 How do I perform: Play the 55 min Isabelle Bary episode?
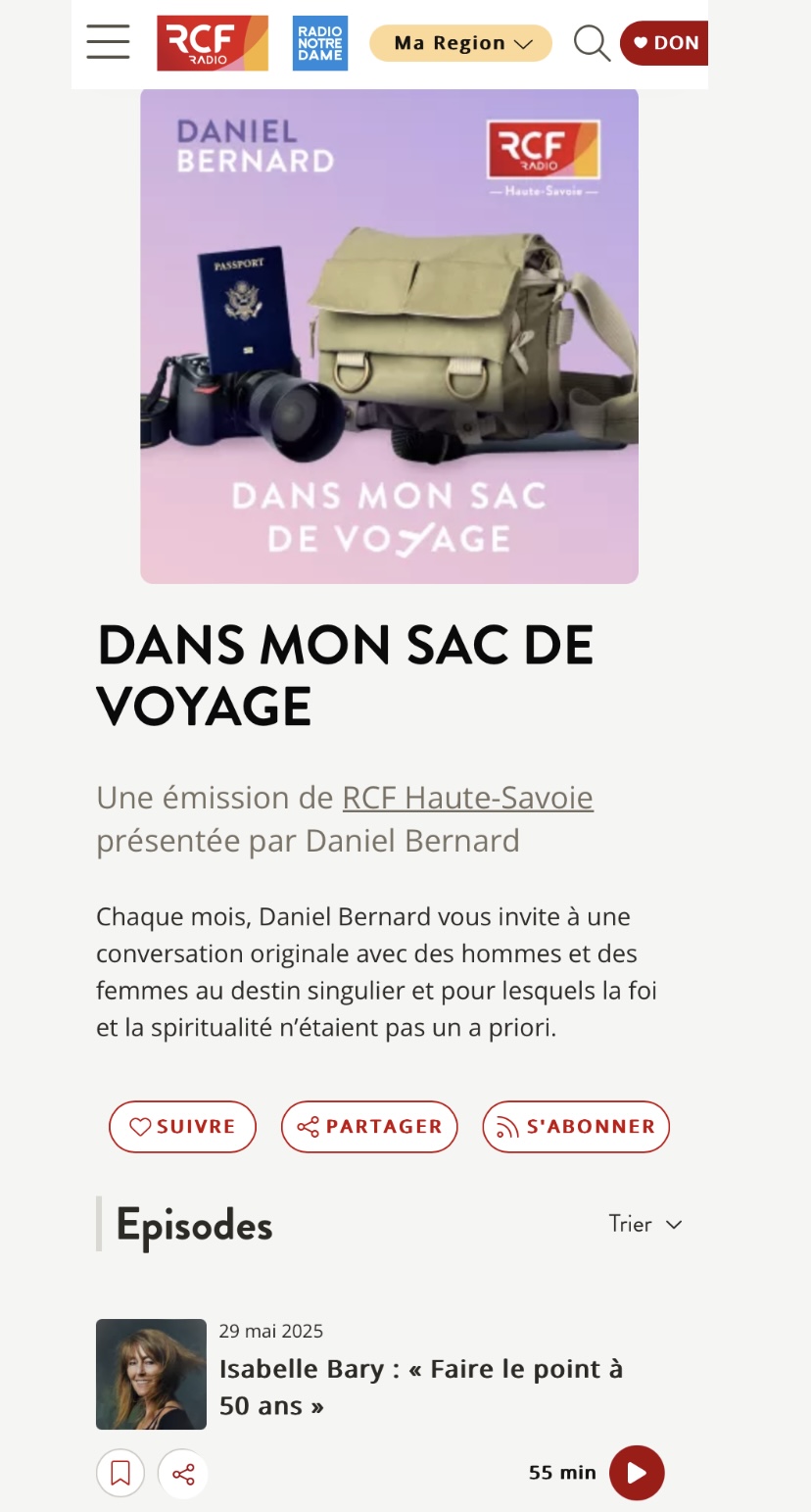[637, 1473]
